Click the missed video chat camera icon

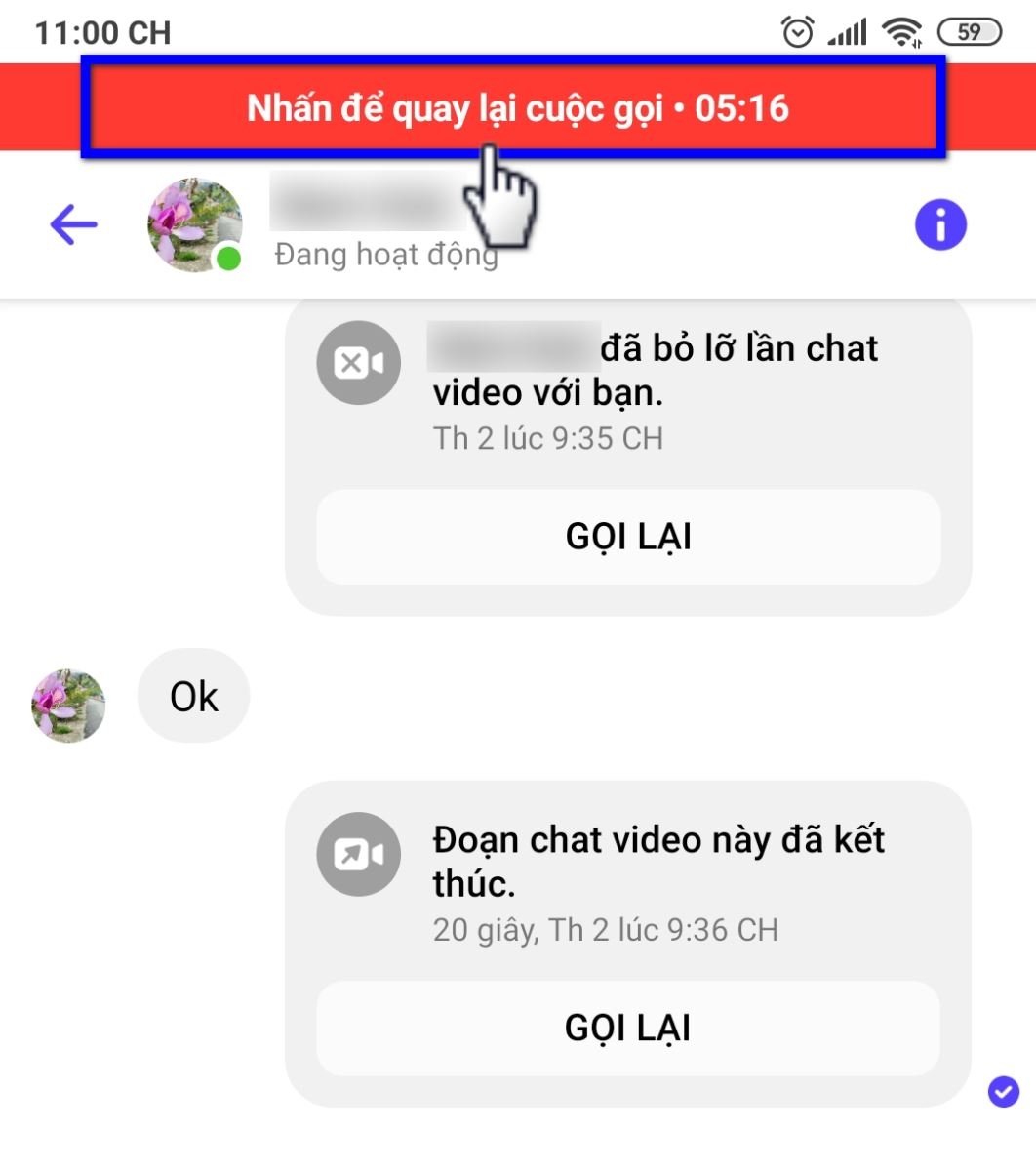[358, 362]
